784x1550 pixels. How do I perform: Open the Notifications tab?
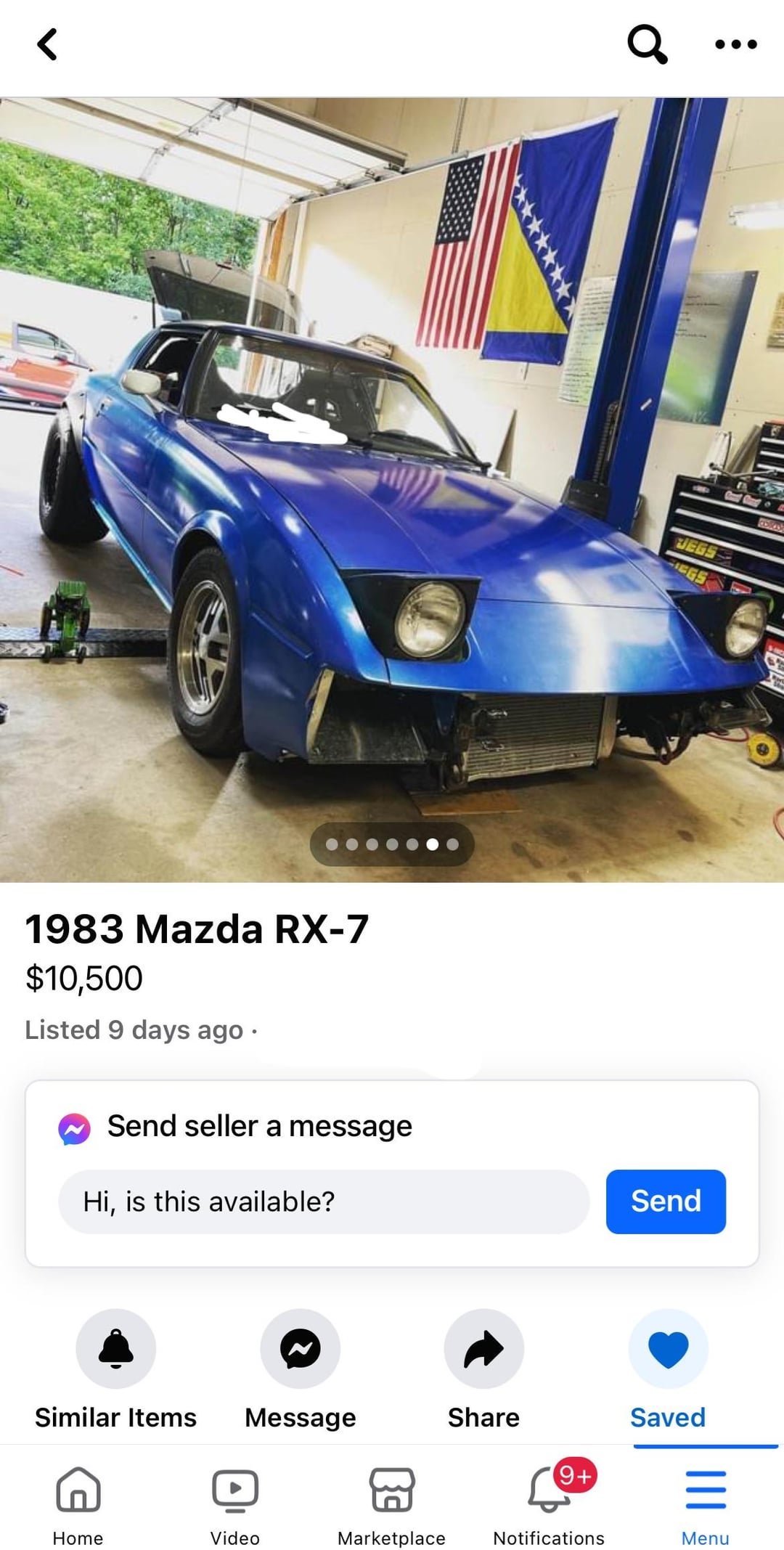point(549,1504)
